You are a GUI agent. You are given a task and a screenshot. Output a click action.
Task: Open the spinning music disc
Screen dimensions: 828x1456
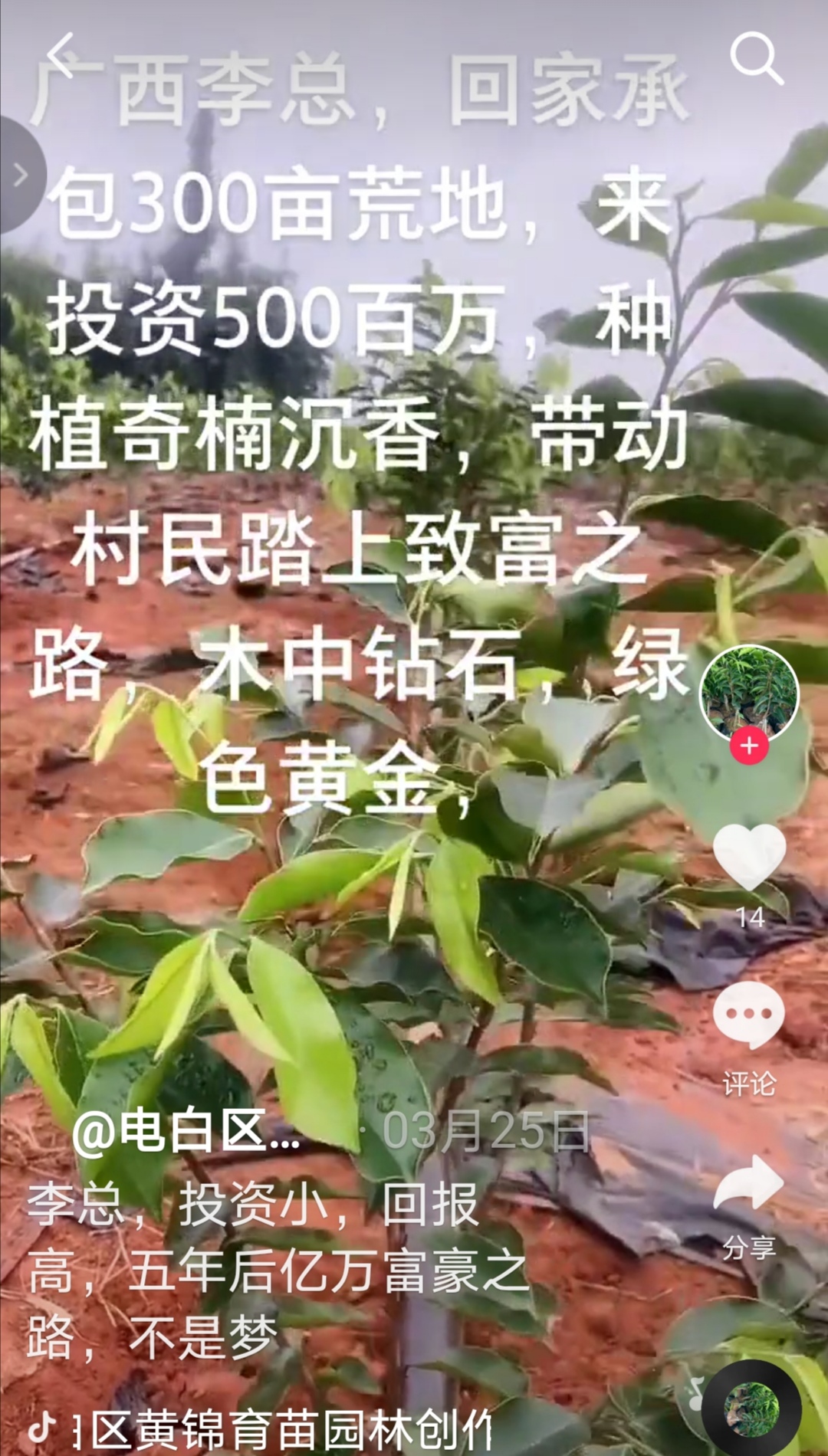pyautogui.click(x=751, y=1408)
